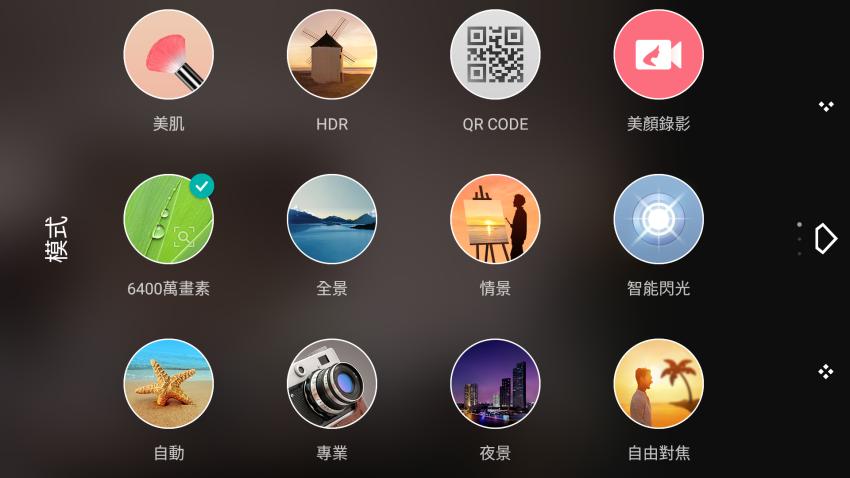Select the 6400萬畫素 mode
This screenshot has width=850, height=478.
coord(168,219)
